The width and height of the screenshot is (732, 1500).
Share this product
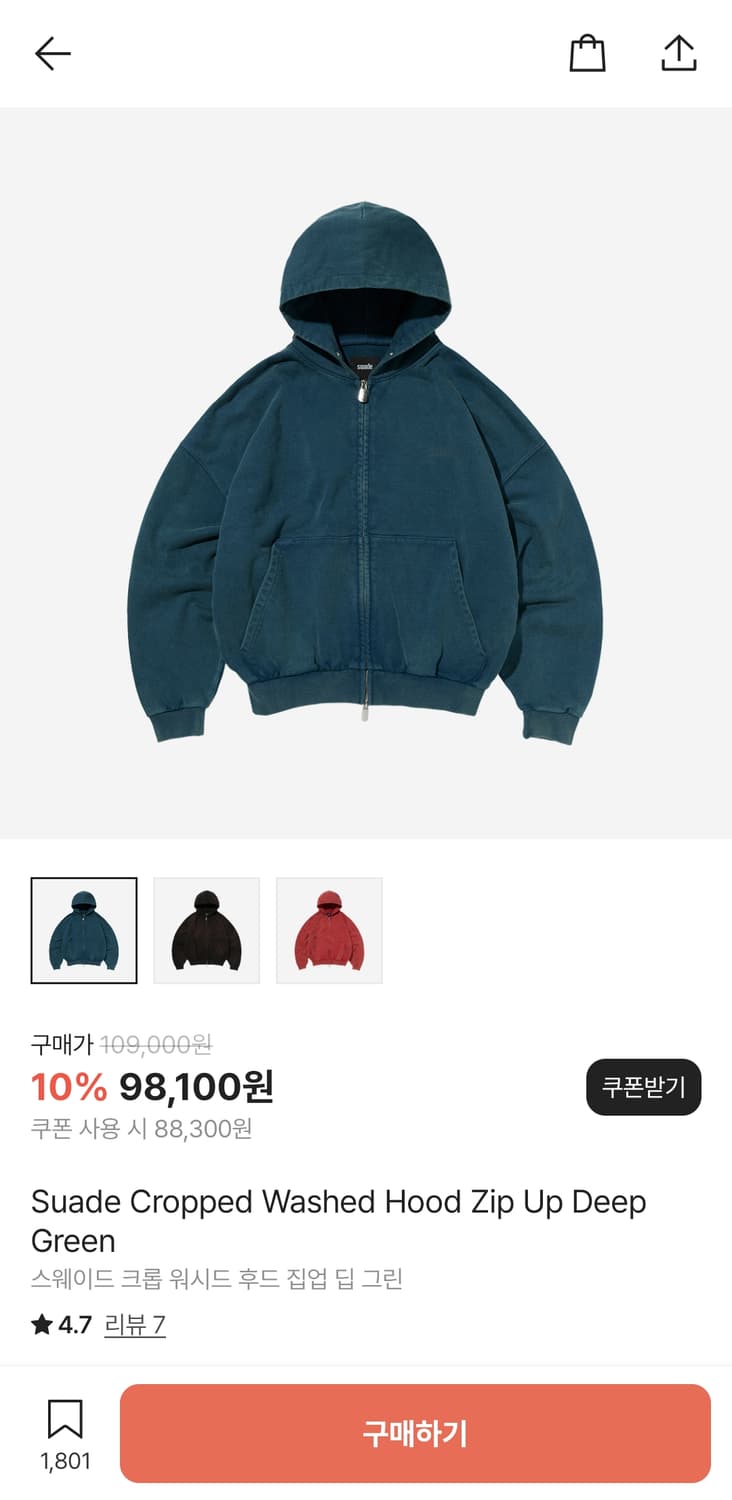coord(678,53)
